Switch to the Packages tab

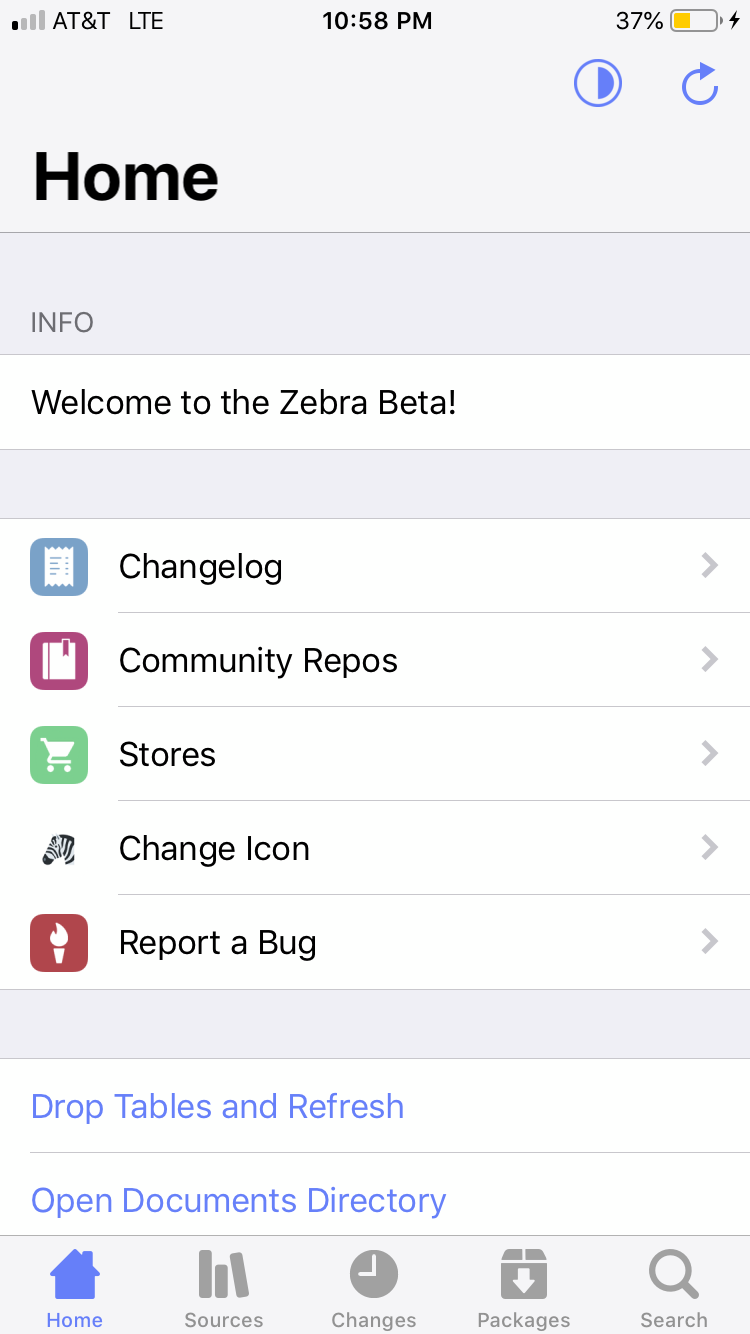tap(524, 1288)
